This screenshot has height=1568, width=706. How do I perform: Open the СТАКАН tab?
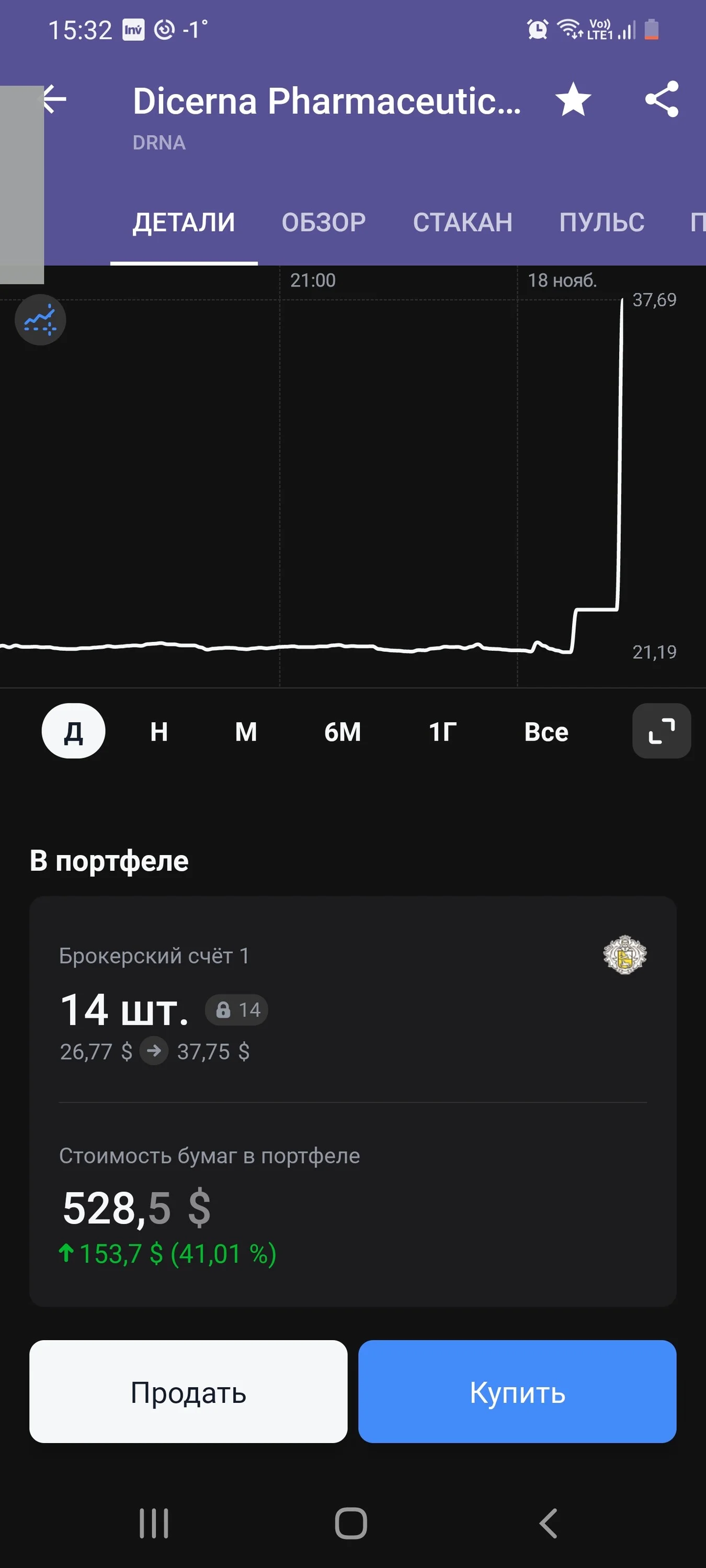pos(462,222)
